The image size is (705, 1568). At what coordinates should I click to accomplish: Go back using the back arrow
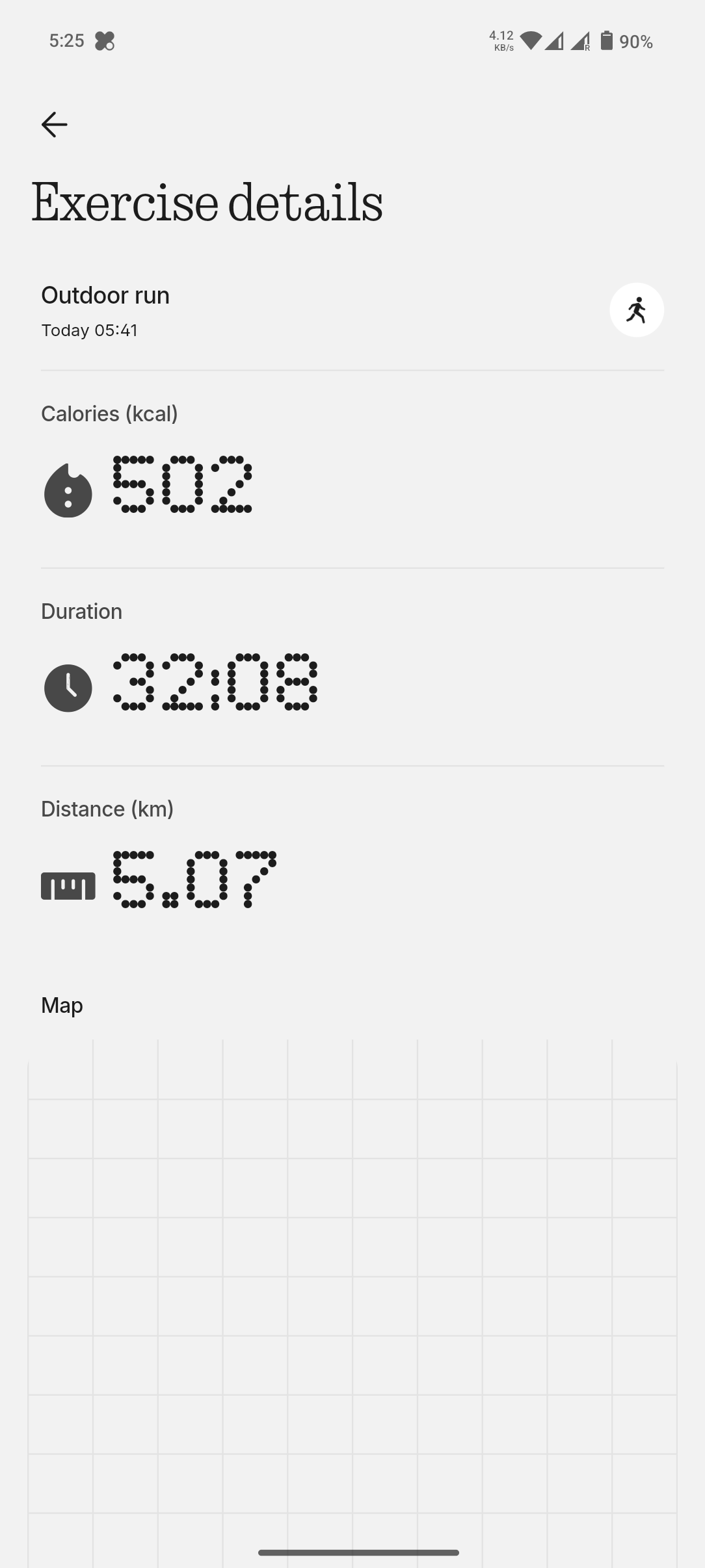tap(54, 124)
